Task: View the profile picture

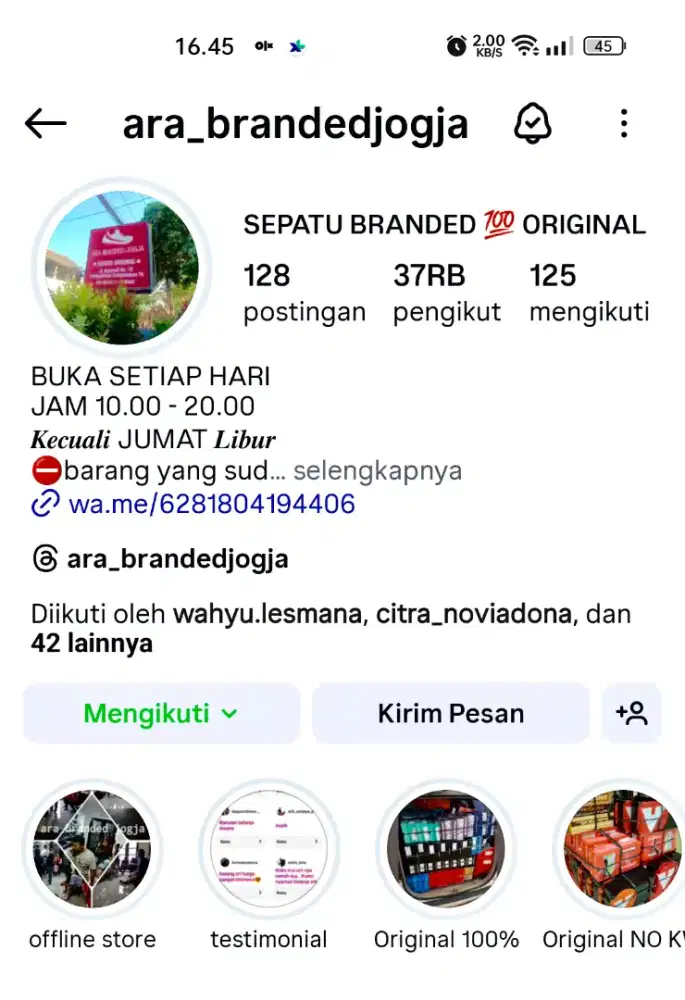Action: [x=122, y=268]
